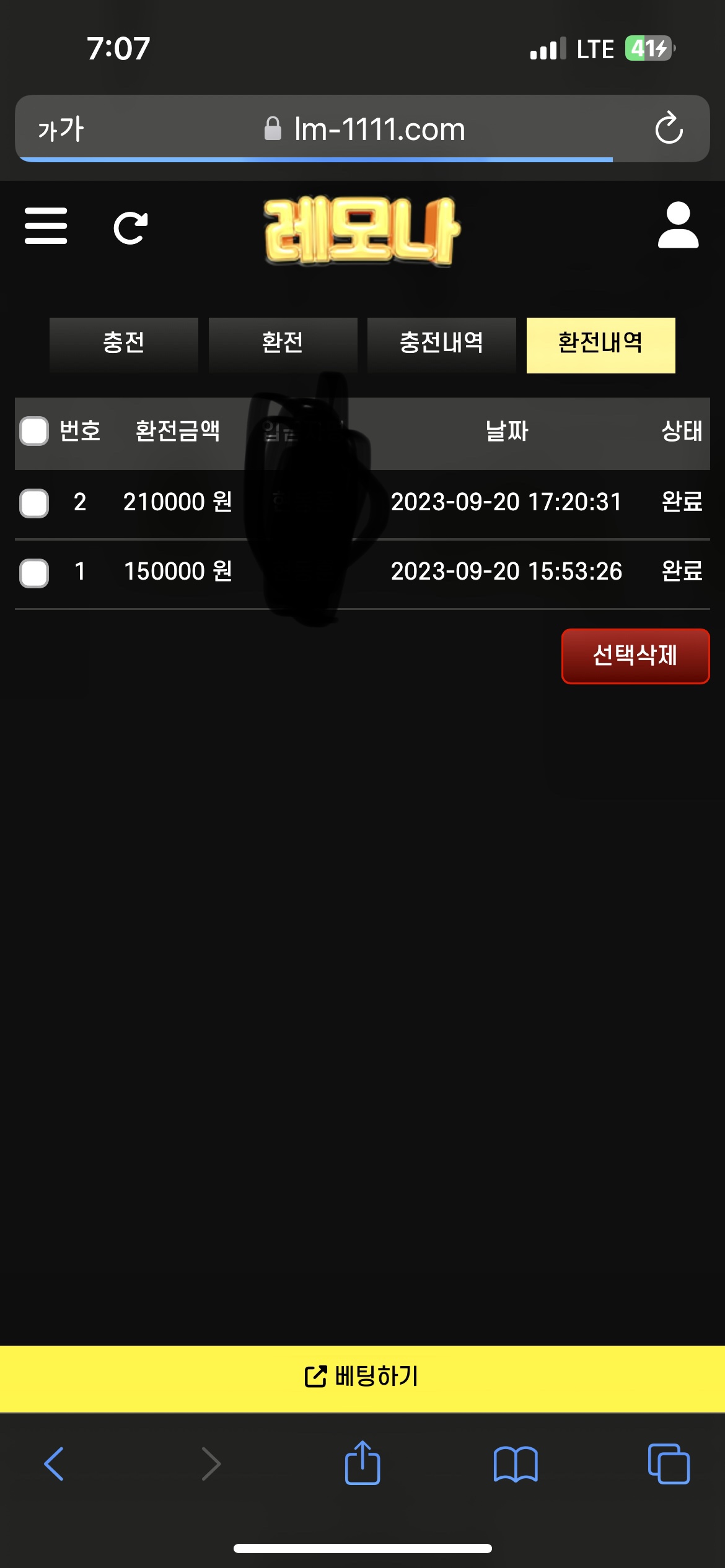Open the Safari share sheet
725x1568 pixels.
point(362,1464)
